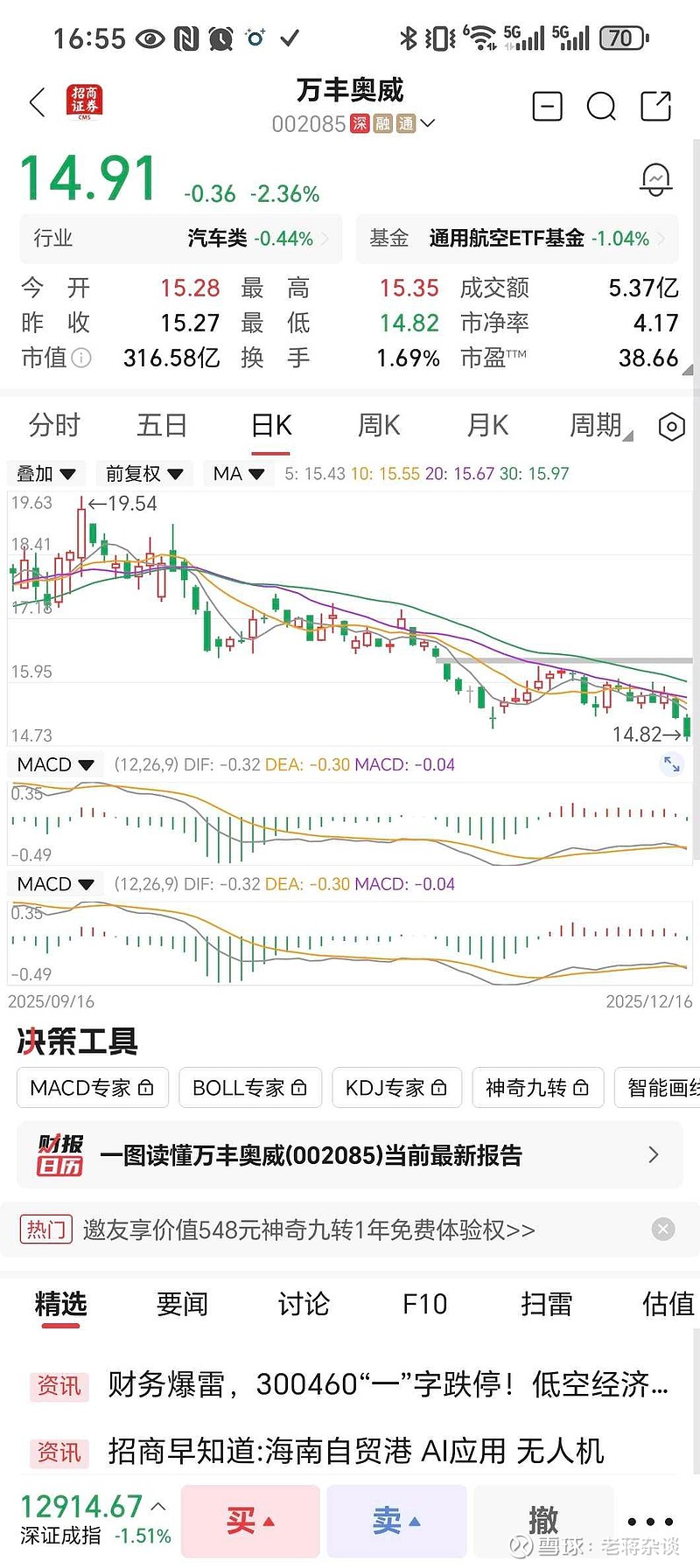The image size is (700, 1568).
Task: Open the 前复权 adjustment dropdown
Action: tap(143, 473)
